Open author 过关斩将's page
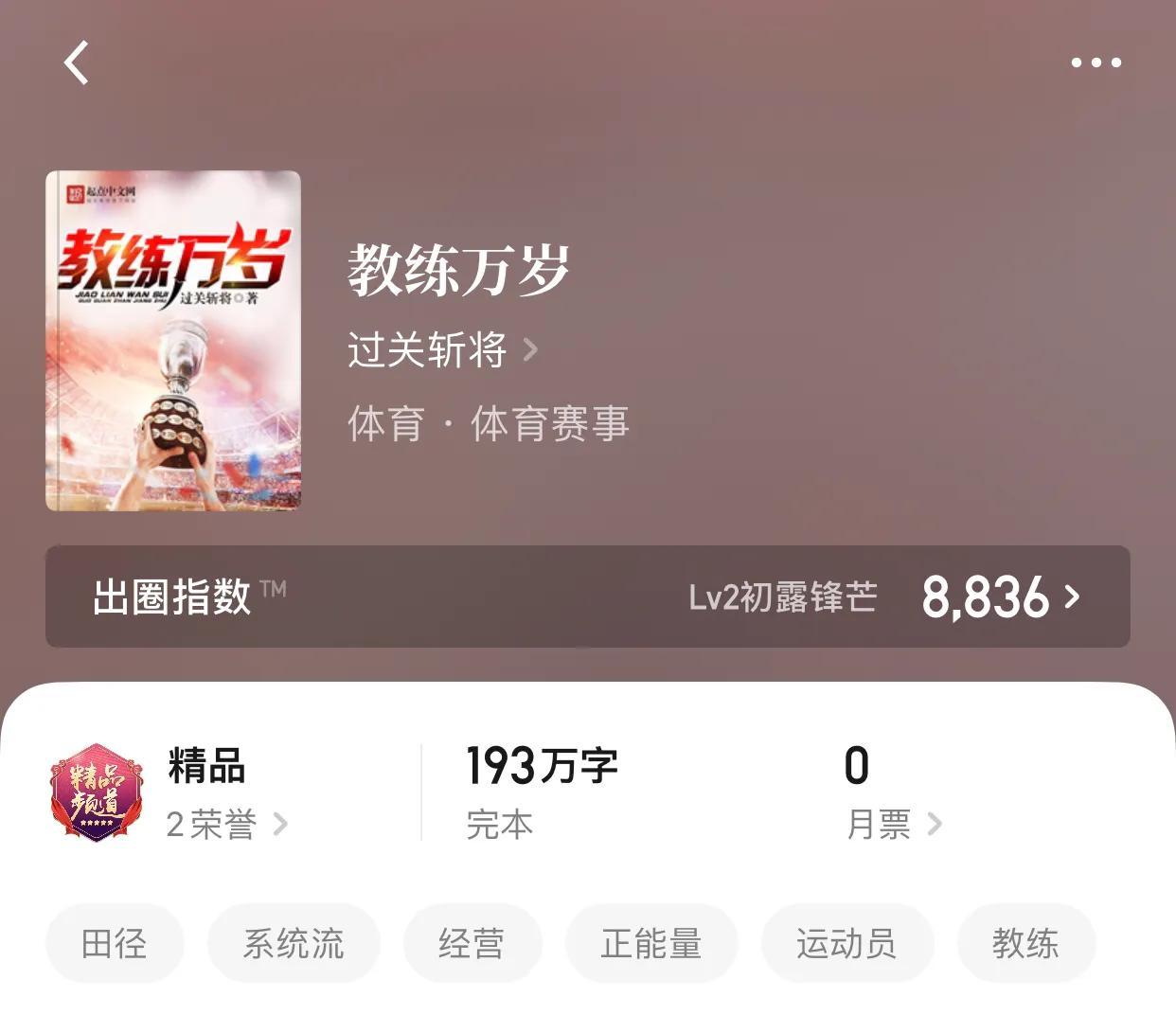This screenshot has width=1176, height=1015. (x=441, y=350)
